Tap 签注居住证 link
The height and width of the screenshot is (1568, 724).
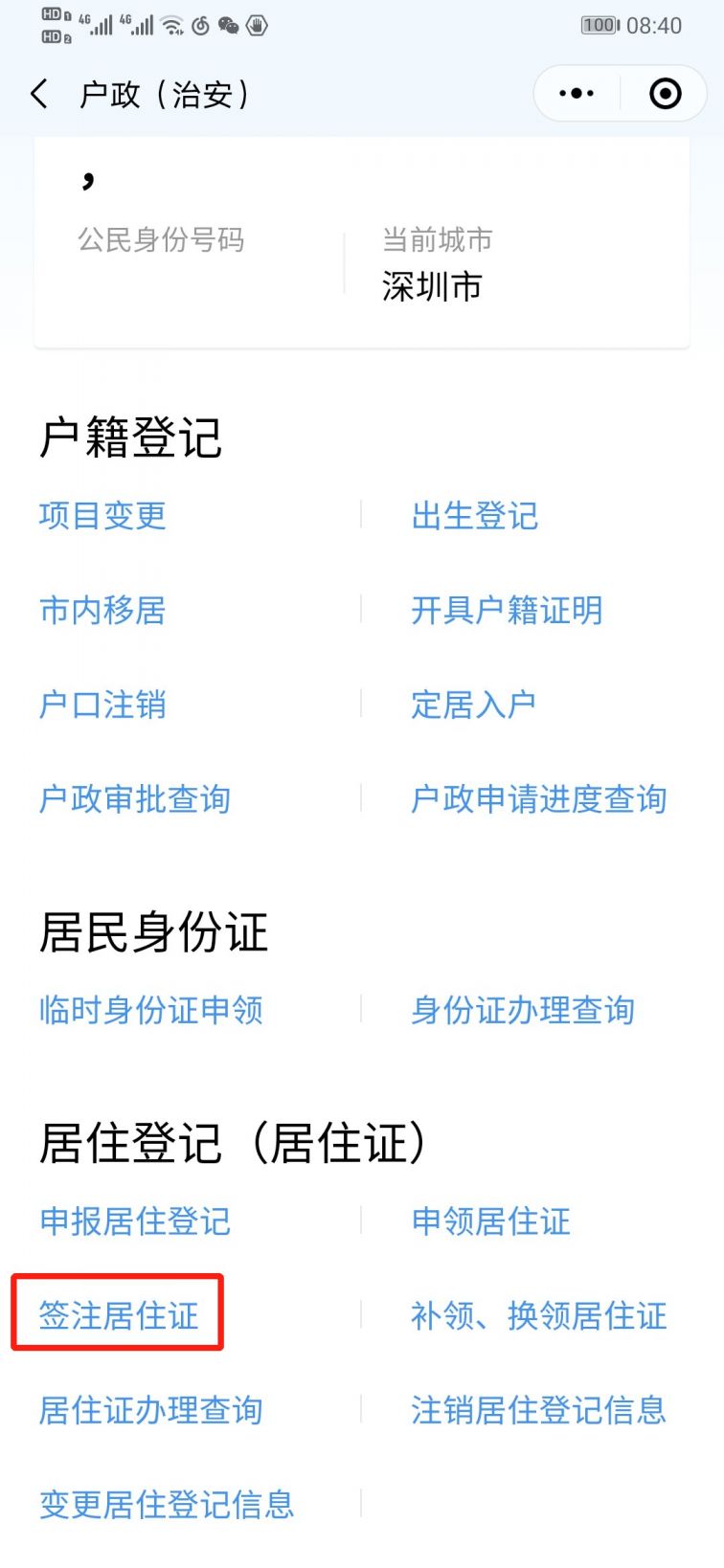pyautogui.click(x=119, y=1316)
